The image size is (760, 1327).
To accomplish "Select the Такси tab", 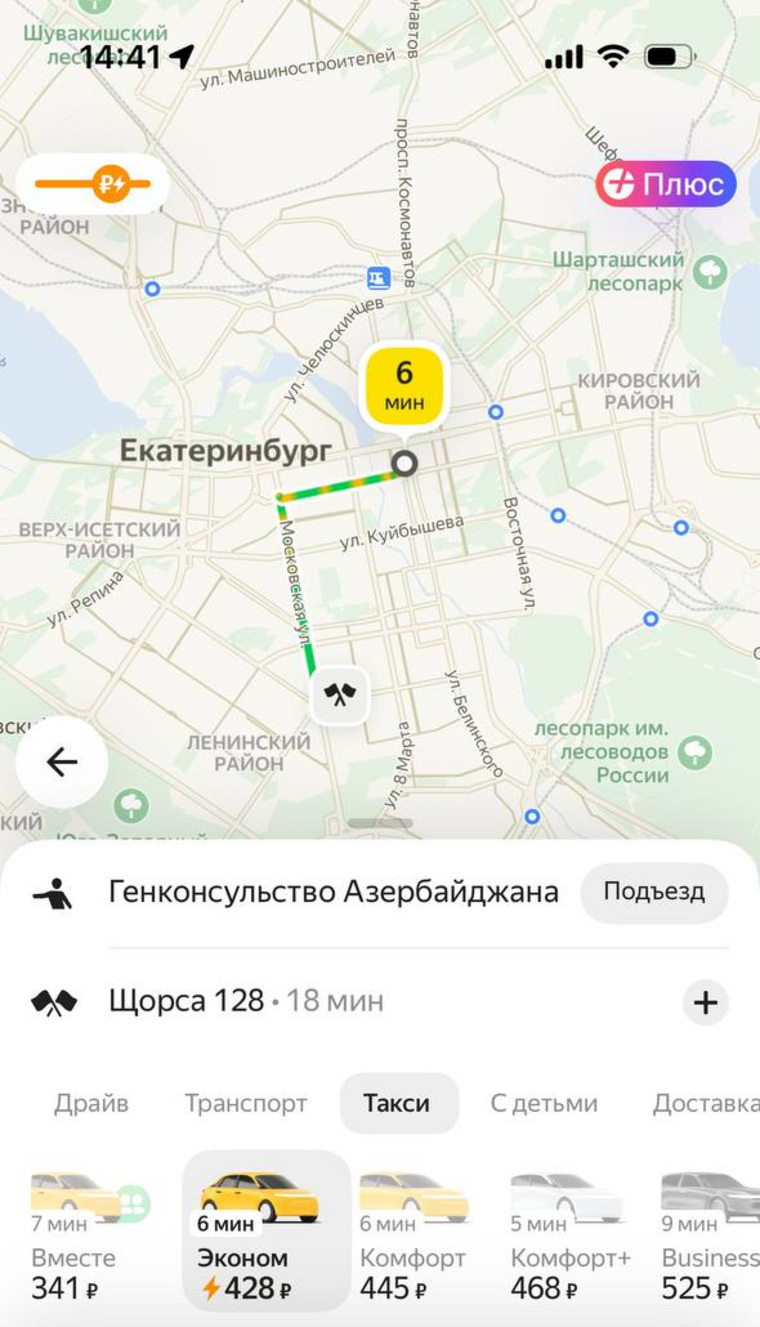I will point(398,1104).
